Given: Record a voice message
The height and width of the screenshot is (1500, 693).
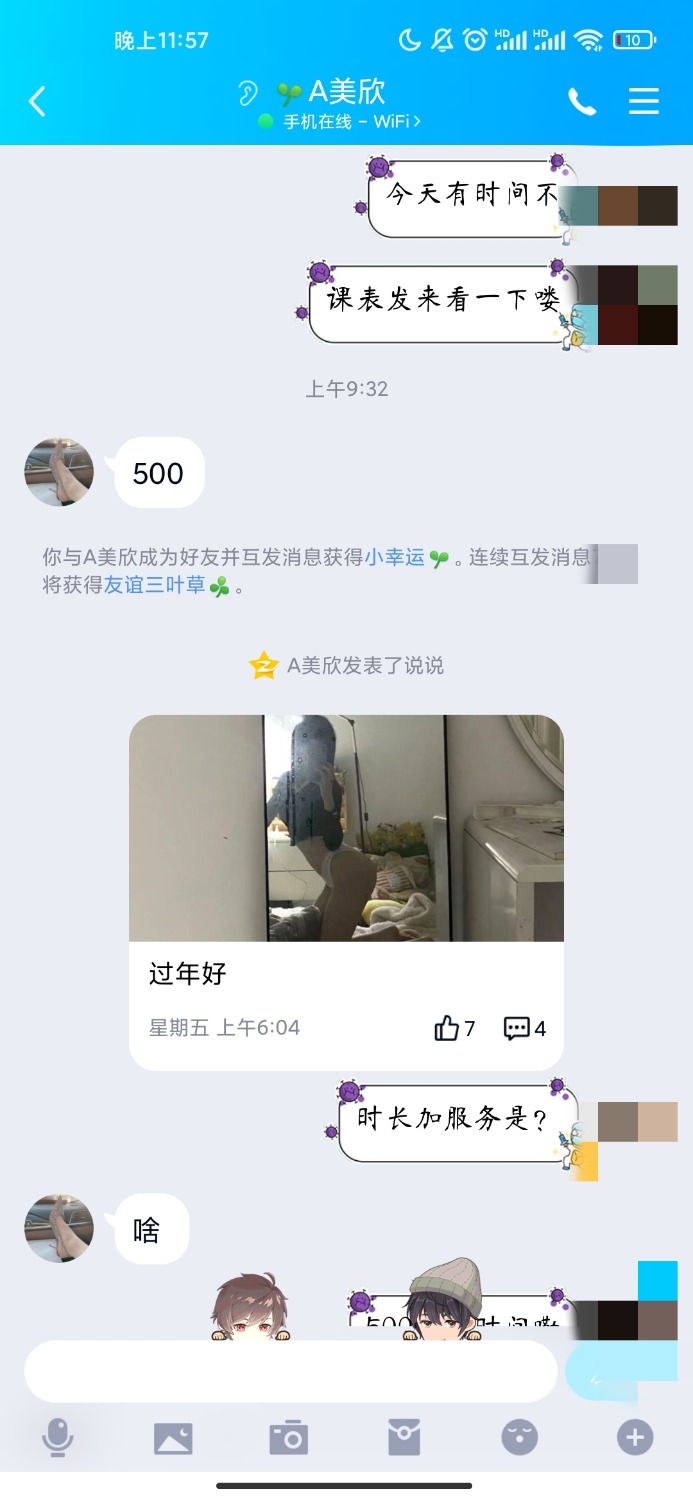Looking at the screenshot, I should pos(58,1438).
